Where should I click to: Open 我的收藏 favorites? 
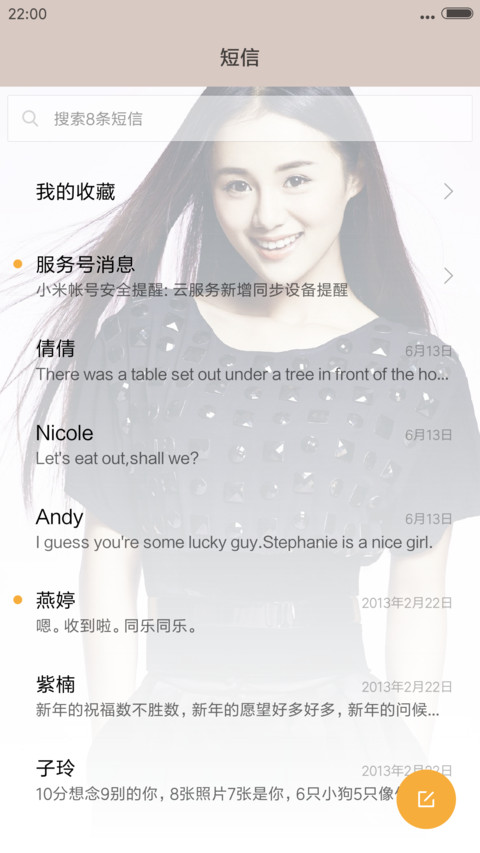pos(240,191)
